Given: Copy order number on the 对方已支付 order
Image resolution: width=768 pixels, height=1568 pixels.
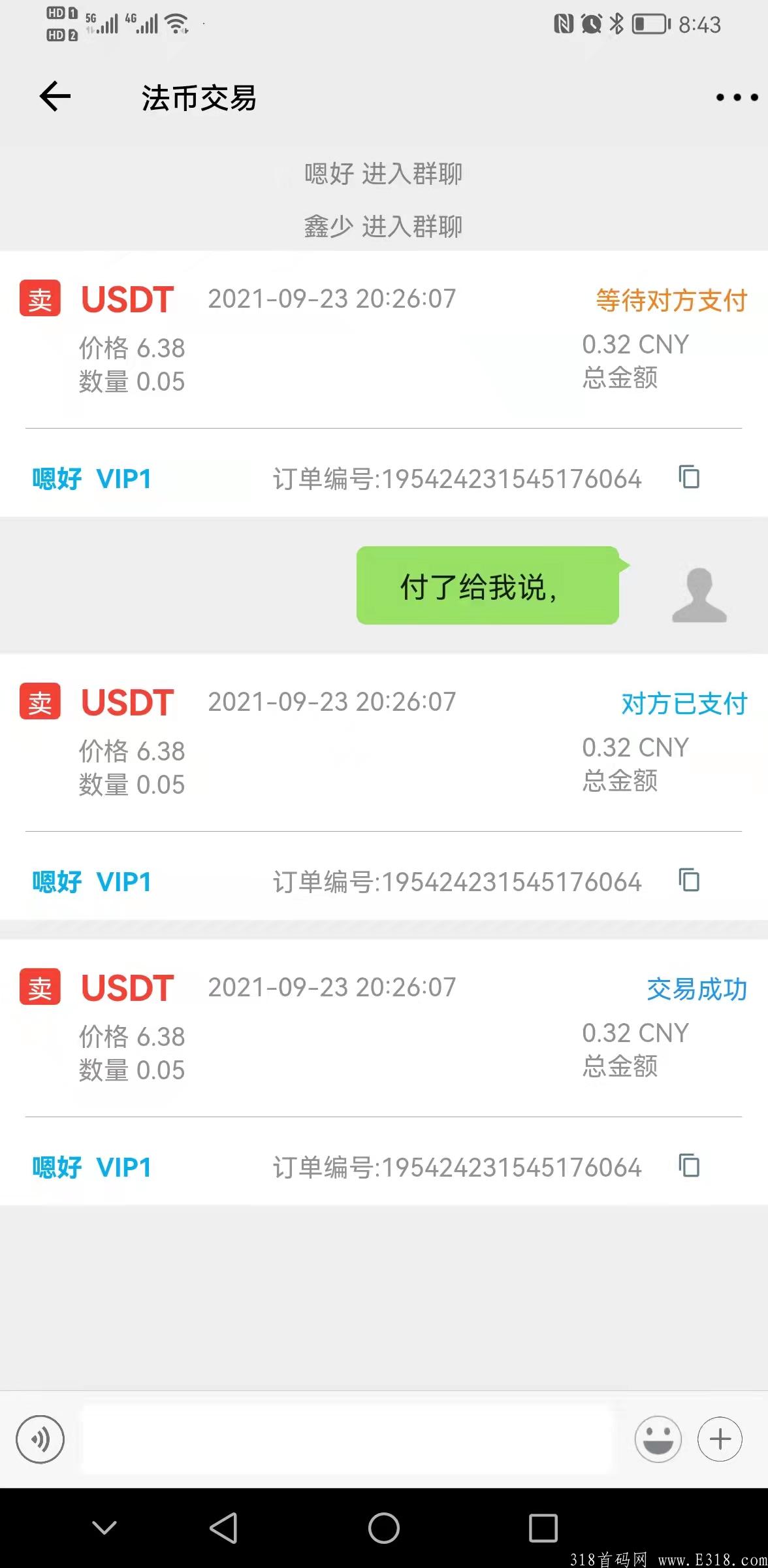Looking at the screenshot, I should [689, 881].
